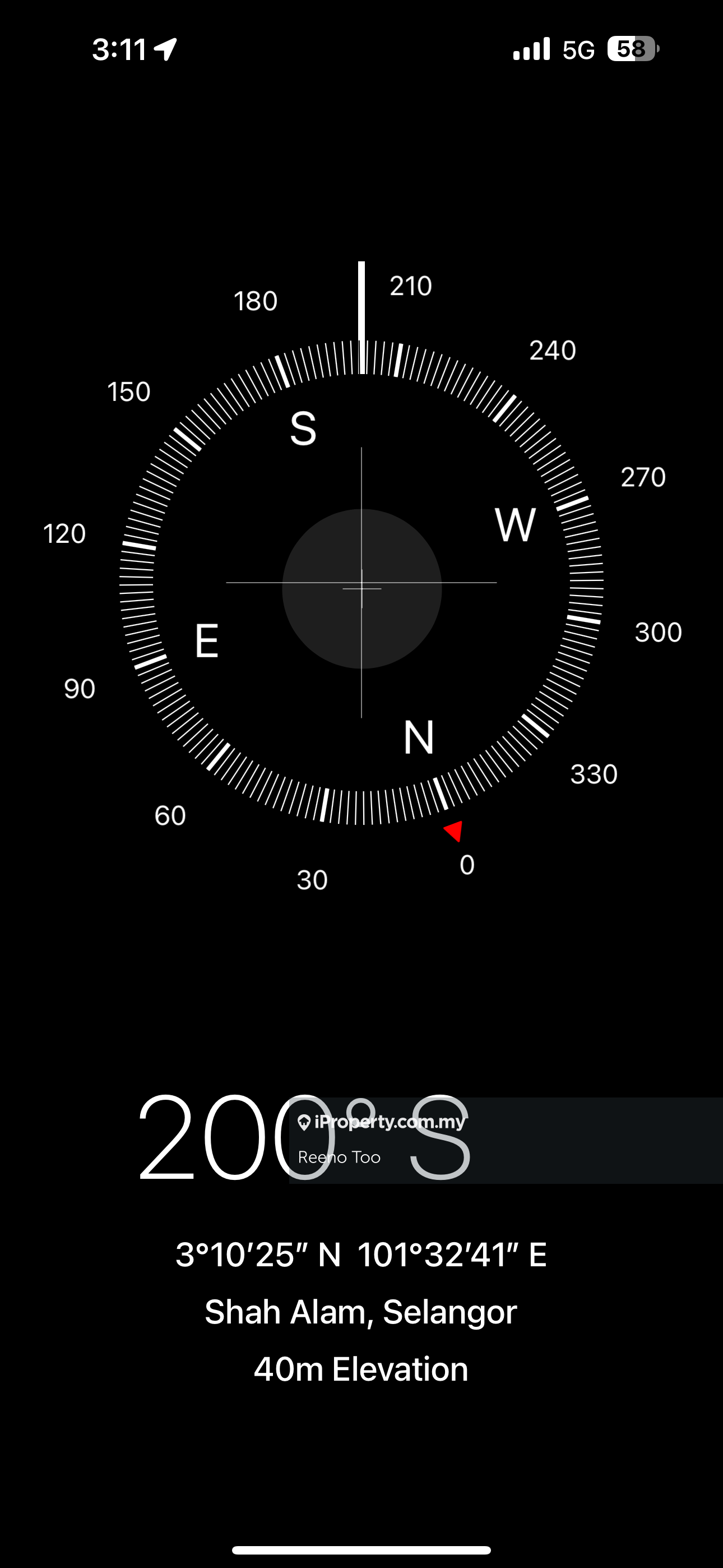
Task: Open the 3°10′25″ N coordinates in Maps
Action: point(361,1255)
